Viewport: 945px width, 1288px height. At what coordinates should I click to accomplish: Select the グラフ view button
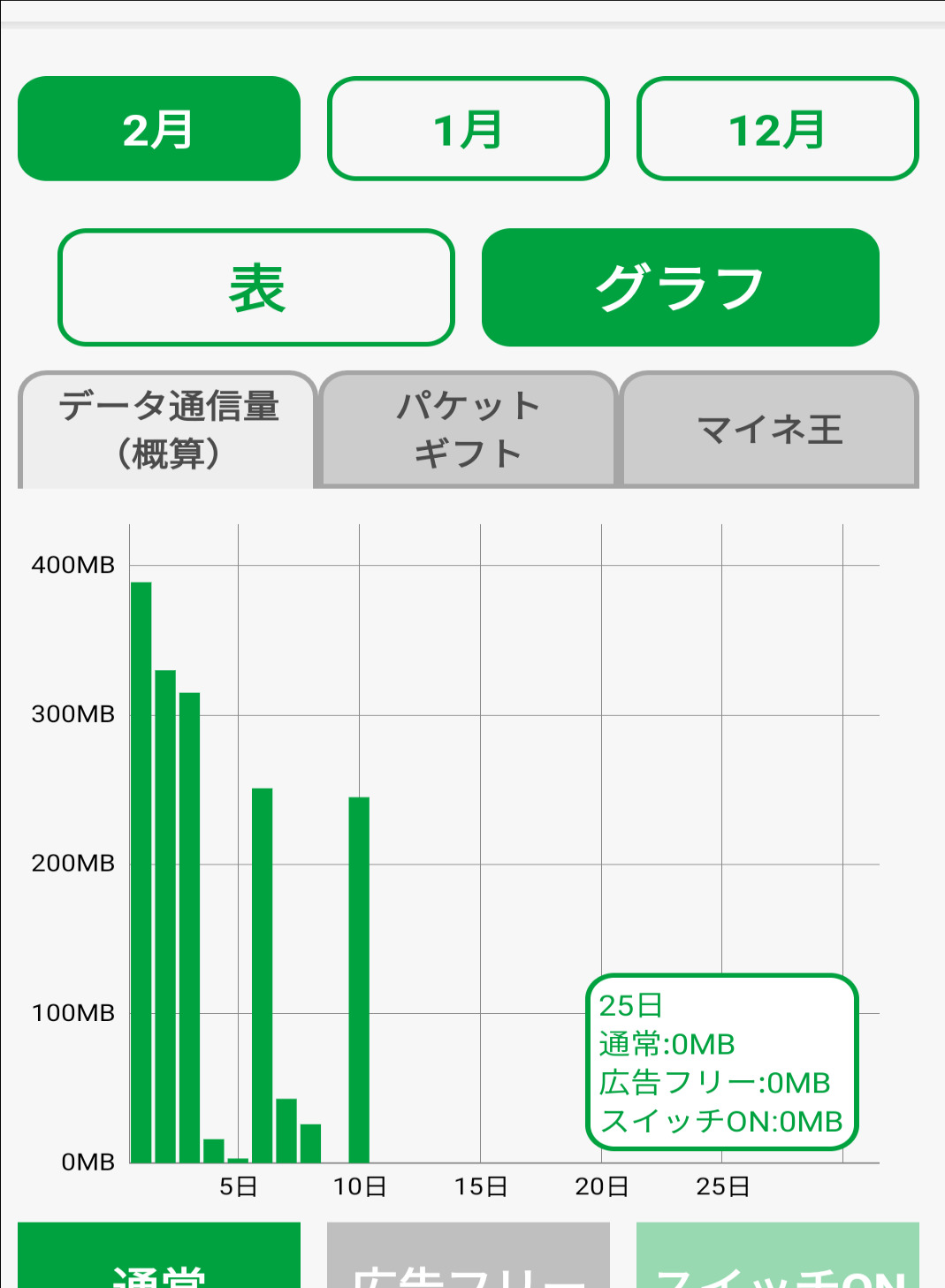(x=681, y=287)
